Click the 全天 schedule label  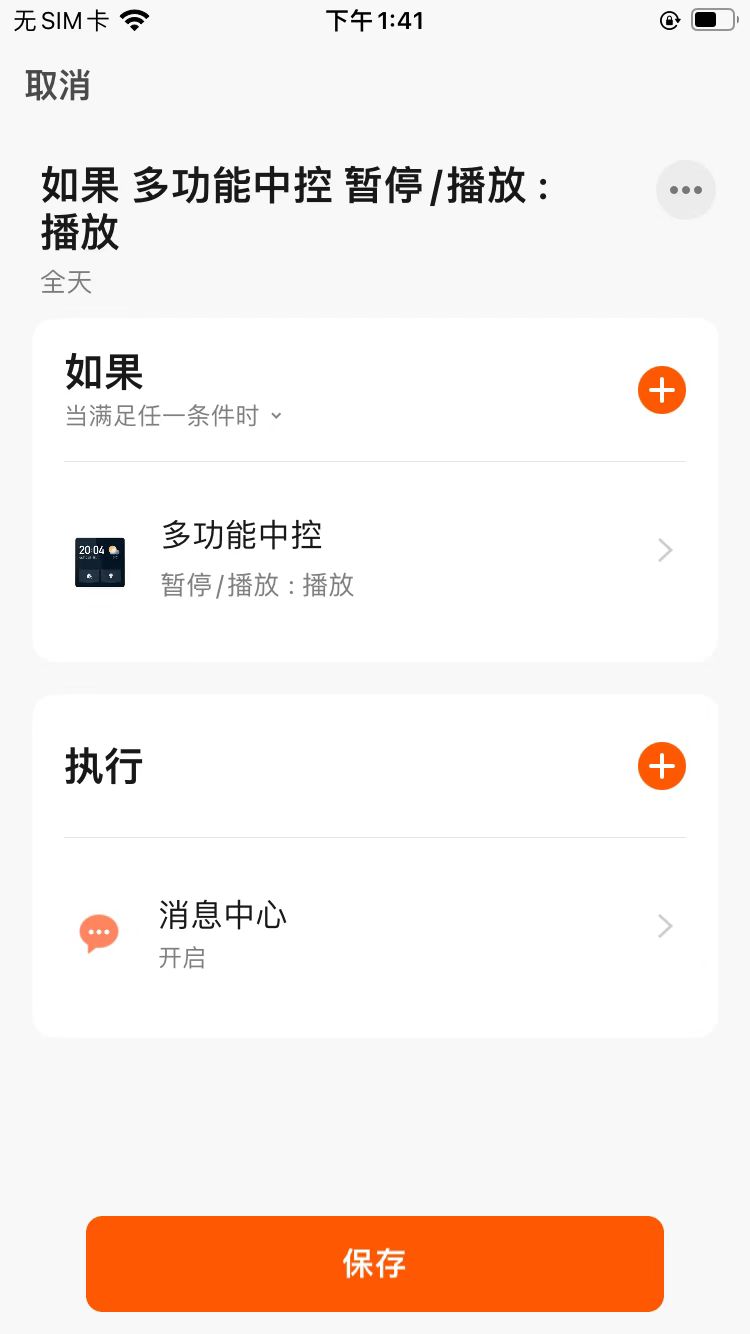(65, 283)
